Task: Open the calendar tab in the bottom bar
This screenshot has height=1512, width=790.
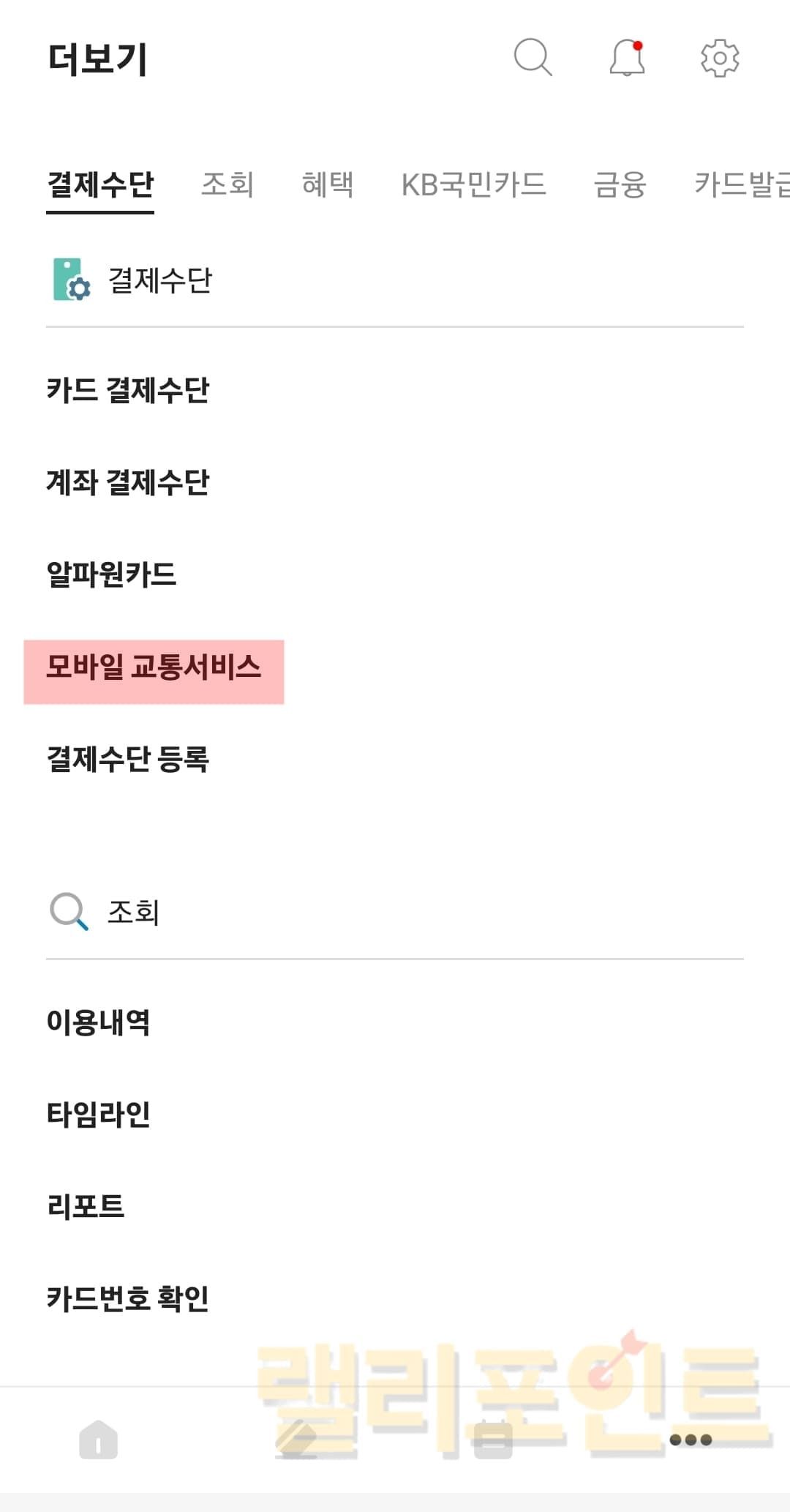Action: click(x=493, y=1440)
